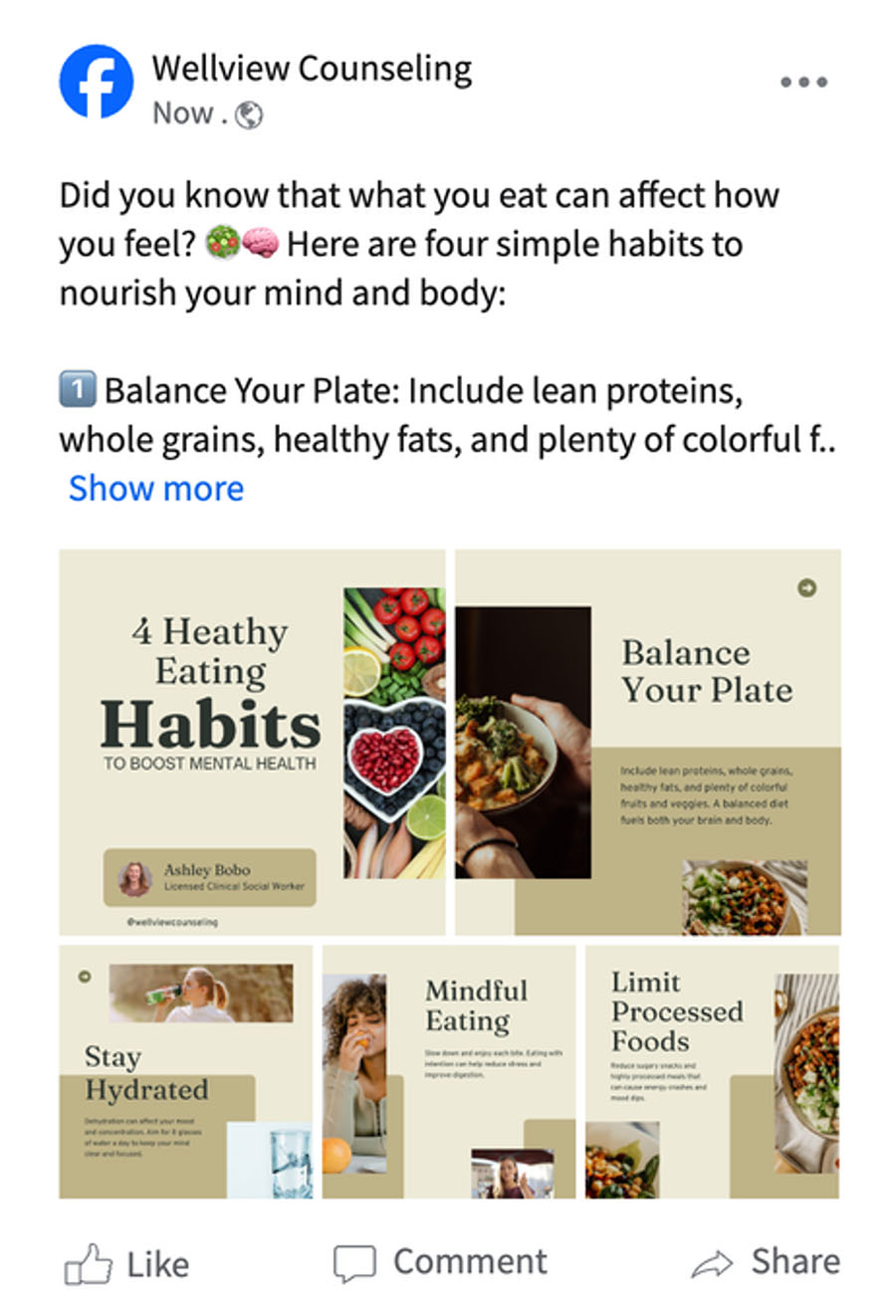Click the arrow Share icon
Viewport: 896px width, 1316px height.
pyautogui.click(x=713, y=1261)
